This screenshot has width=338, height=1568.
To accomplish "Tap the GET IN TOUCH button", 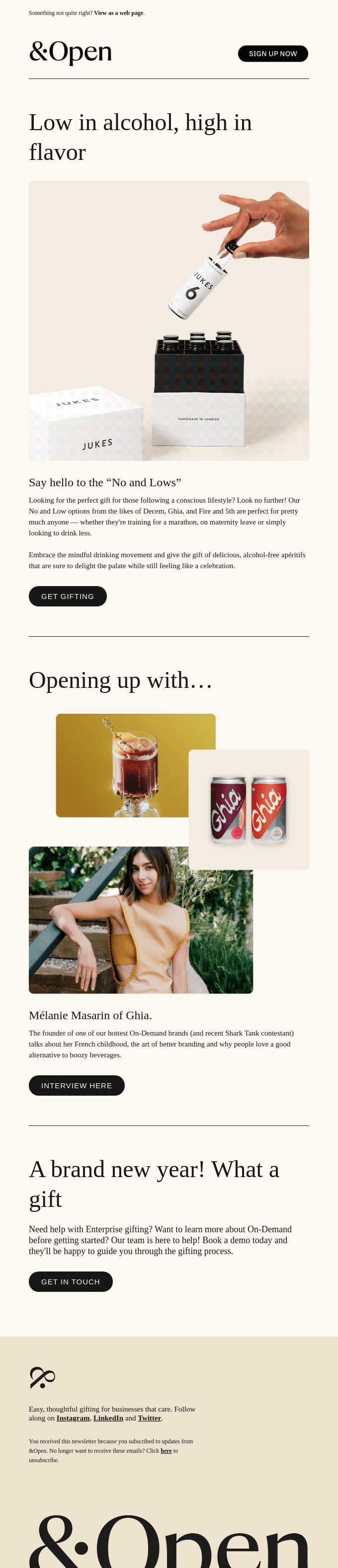I will coord(71,1281).
